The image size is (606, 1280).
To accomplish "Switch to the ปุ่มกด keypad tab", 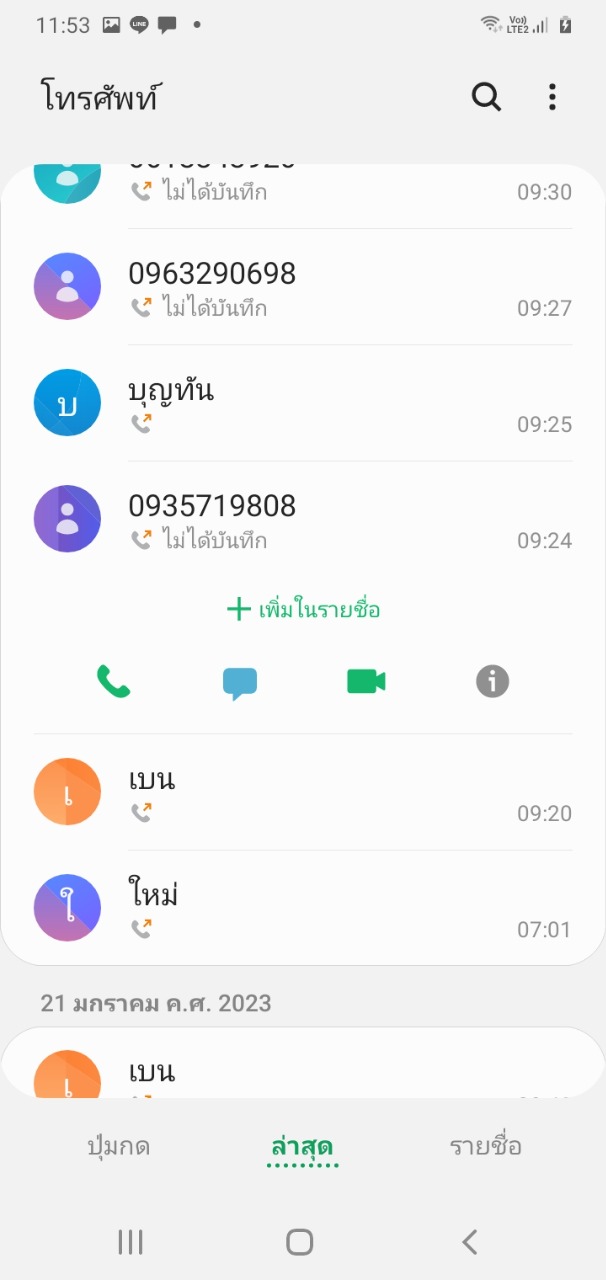I will point(119,1146).
